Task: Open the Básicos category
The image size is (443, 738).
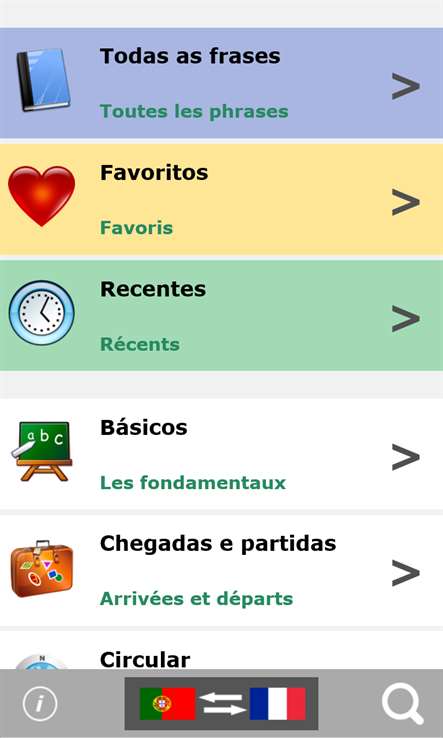Action: tap(221, 454)
